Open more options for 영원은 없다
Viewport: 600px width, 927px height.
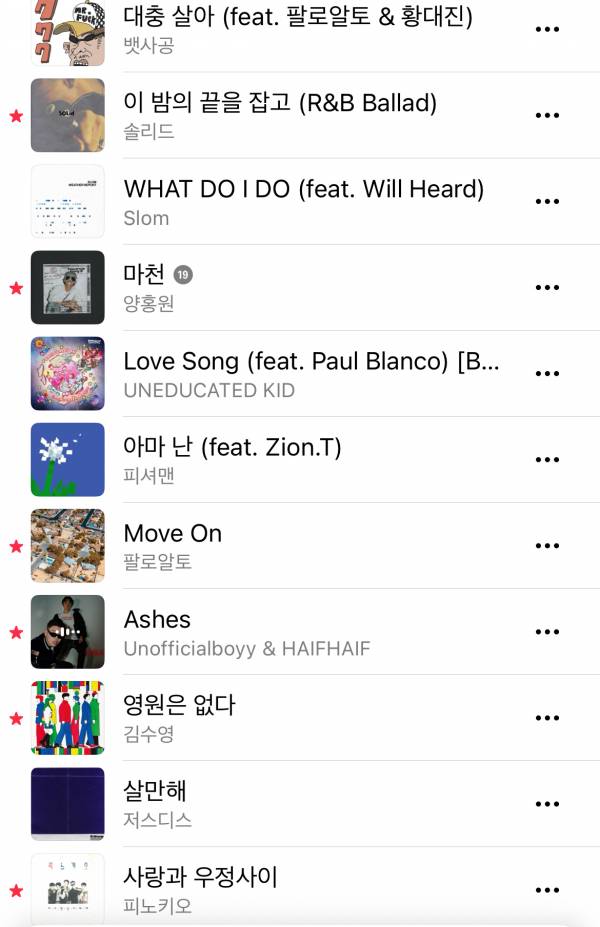[x=547, y=717]
